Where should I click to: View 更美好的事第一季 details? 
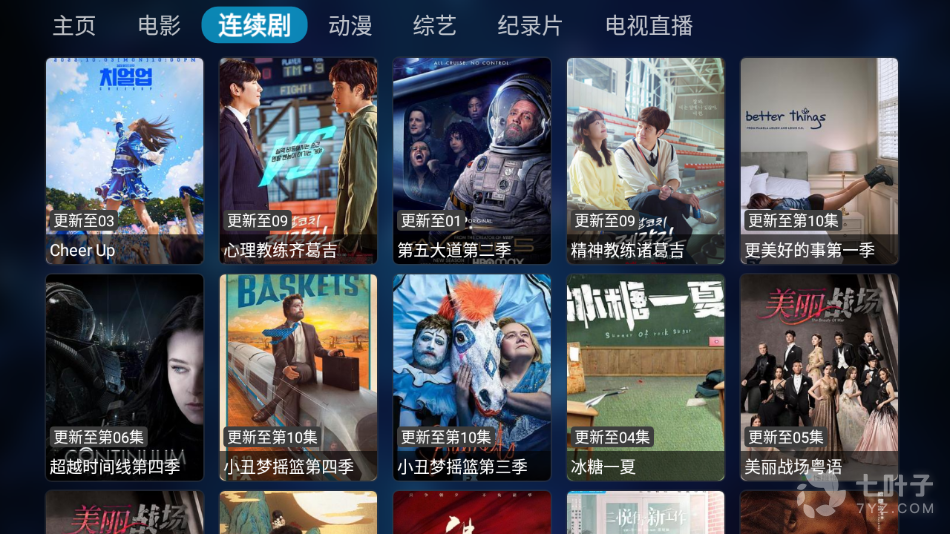pos(819,160)
